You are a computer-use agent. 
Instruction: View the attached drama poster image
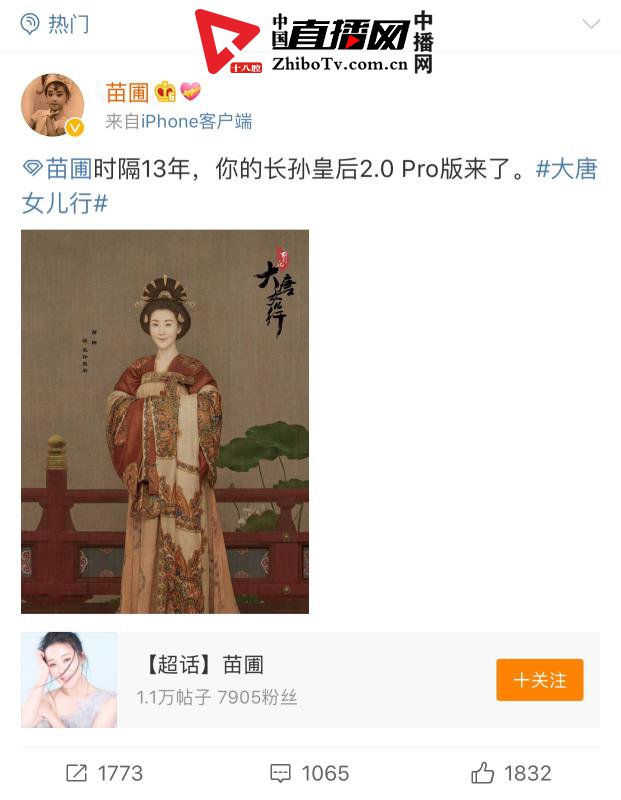[165, 421]
